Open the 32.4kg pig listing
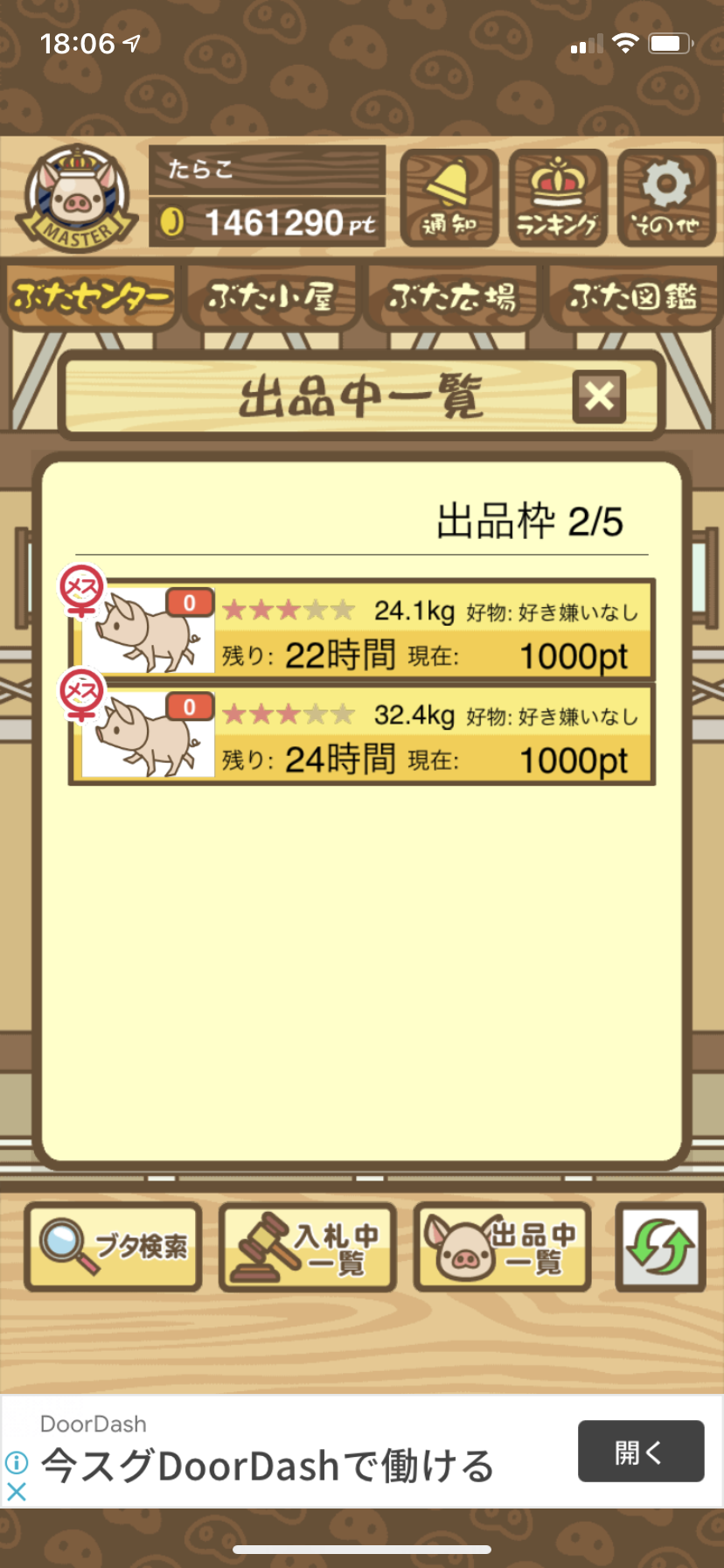This screenshot has height=1568, width=724. [x=362, y=733]
